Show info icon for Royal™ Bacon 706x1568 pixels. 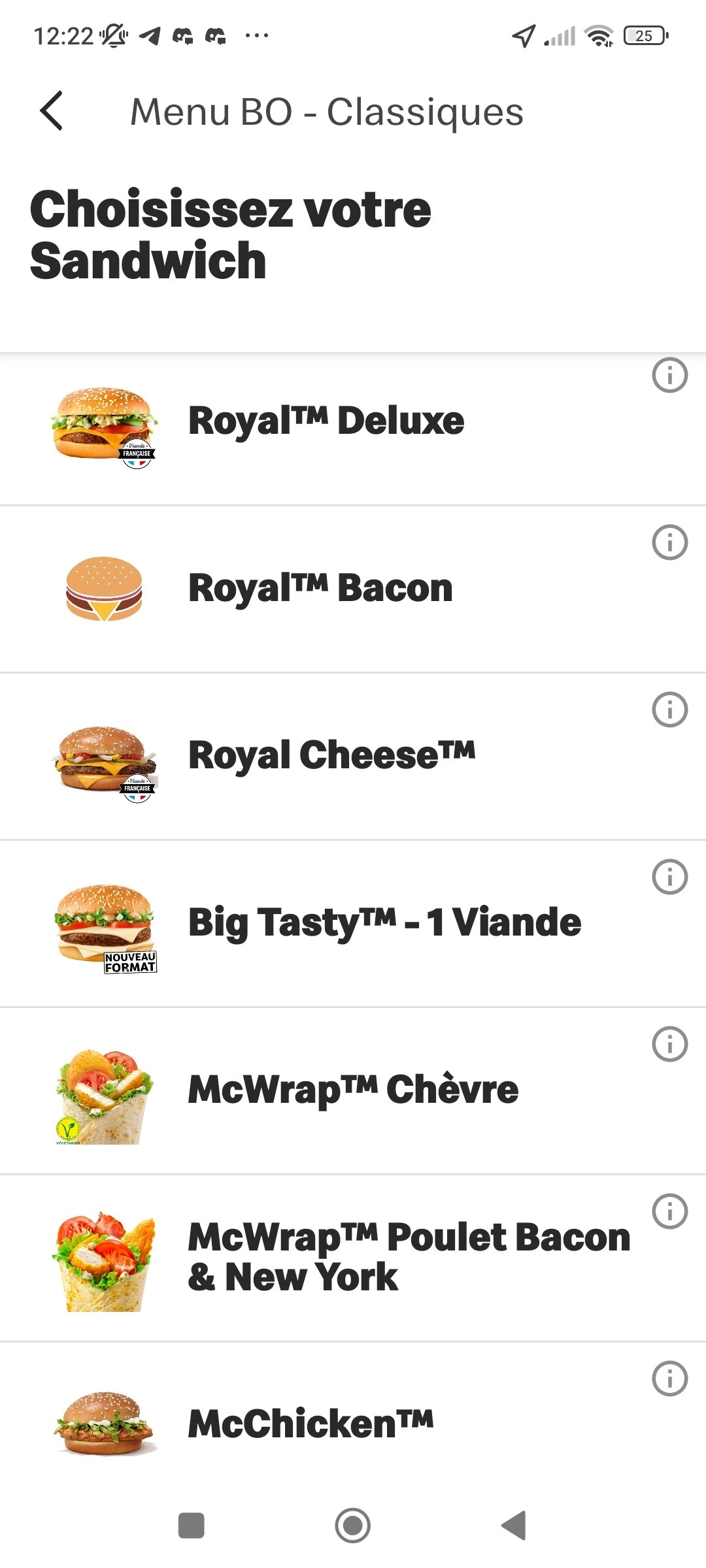[669, 543]
